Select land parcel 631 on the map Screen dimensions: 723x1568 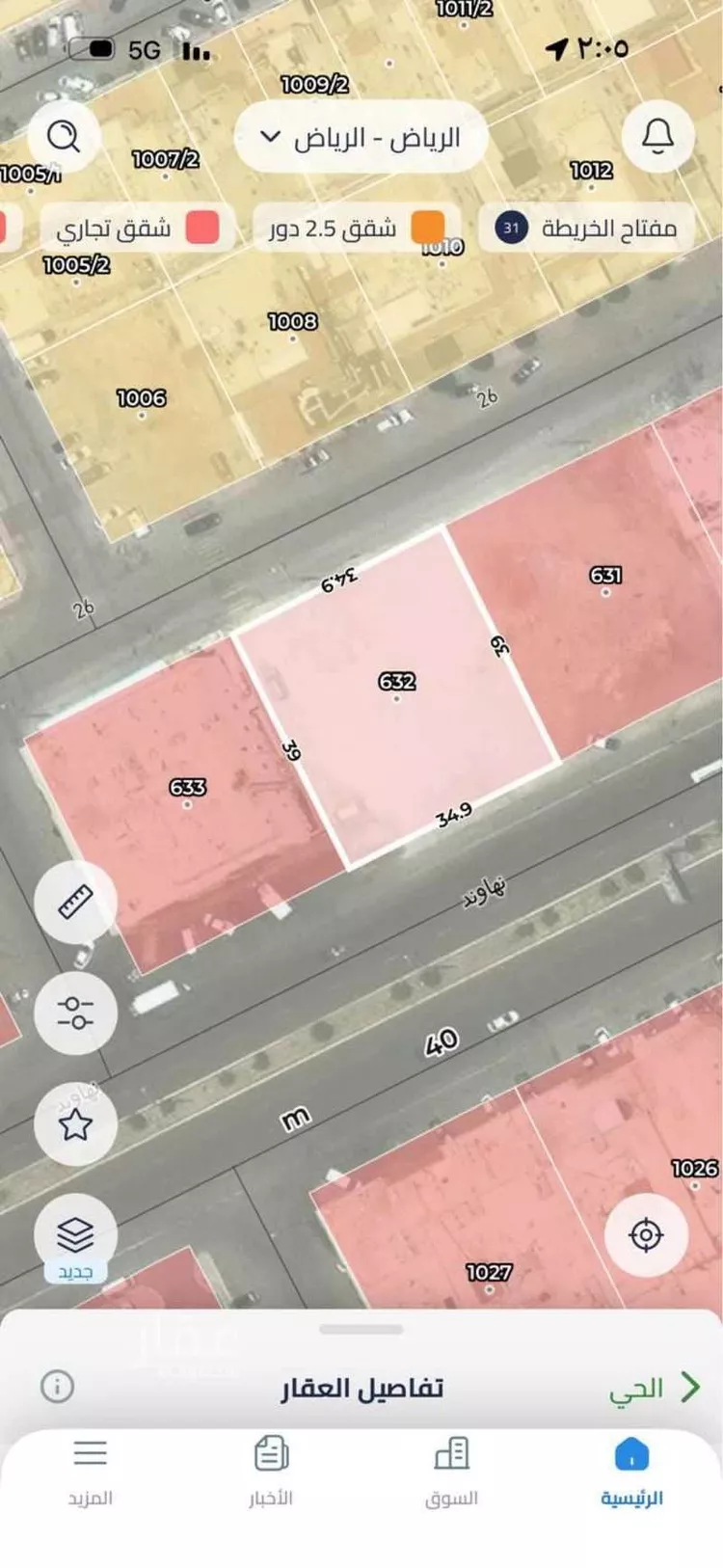coord(605,576)
